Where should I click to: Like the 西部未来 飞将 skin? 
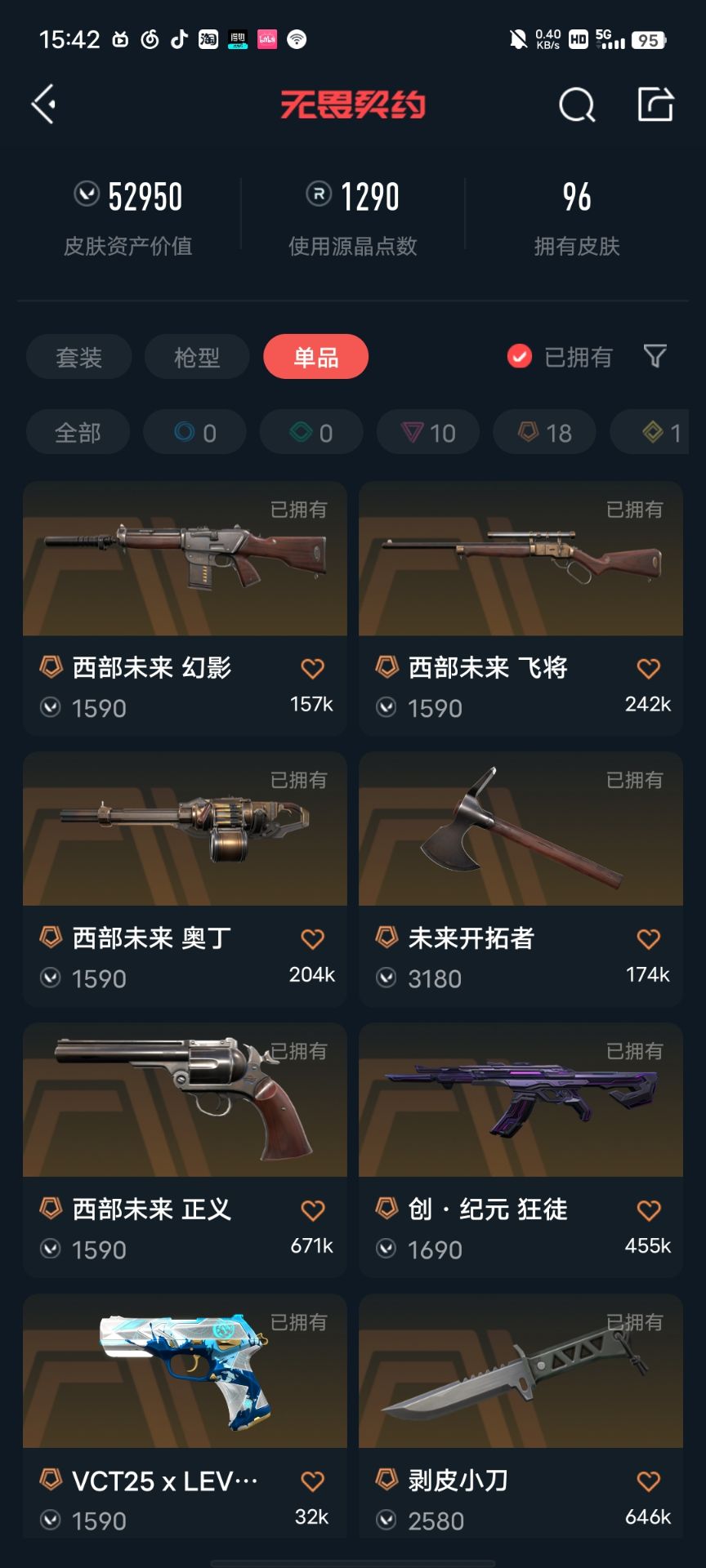(648, 669)
